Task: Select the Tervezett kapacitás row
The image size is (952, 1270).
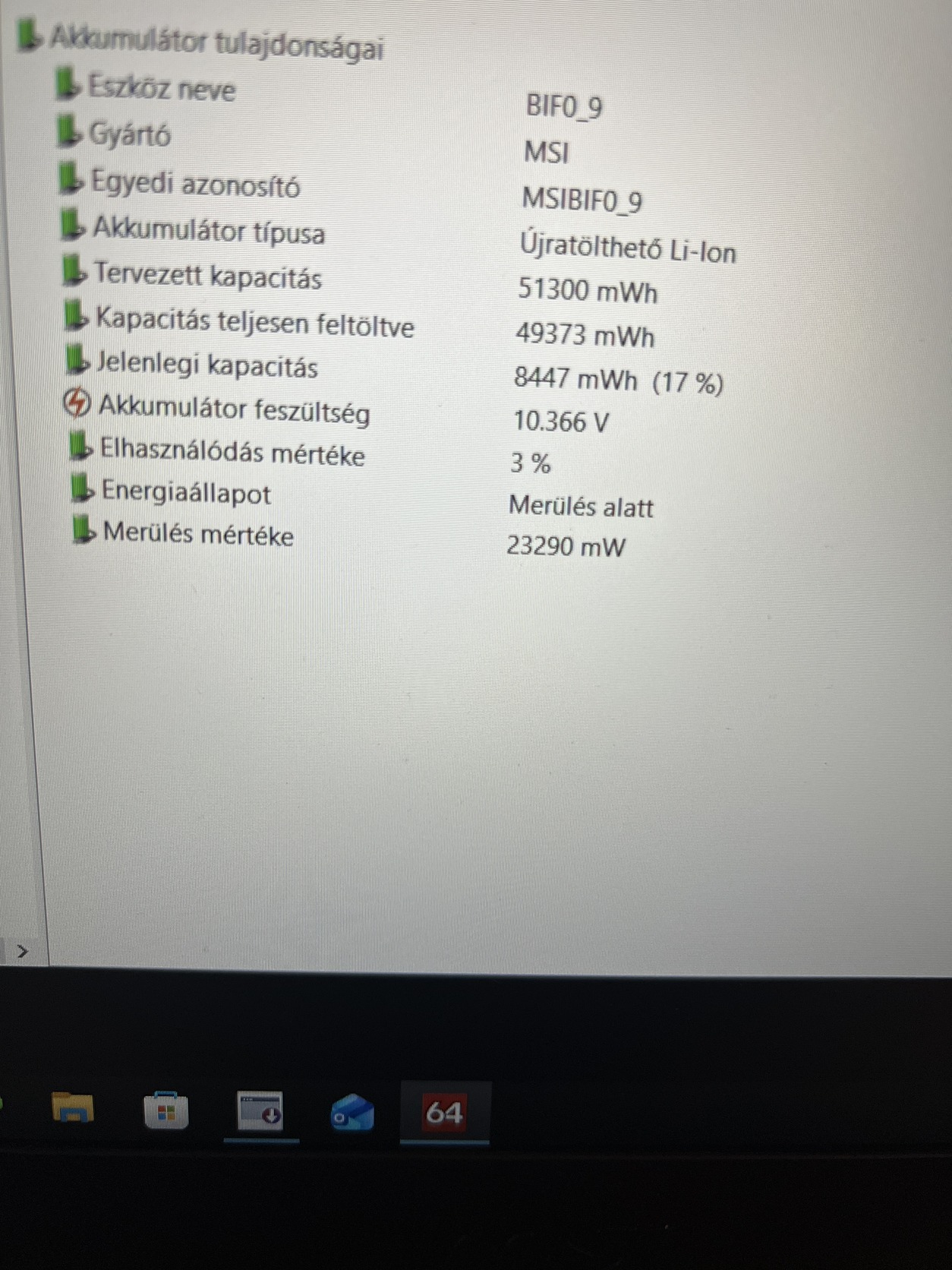Action: (x=208, y=276)
